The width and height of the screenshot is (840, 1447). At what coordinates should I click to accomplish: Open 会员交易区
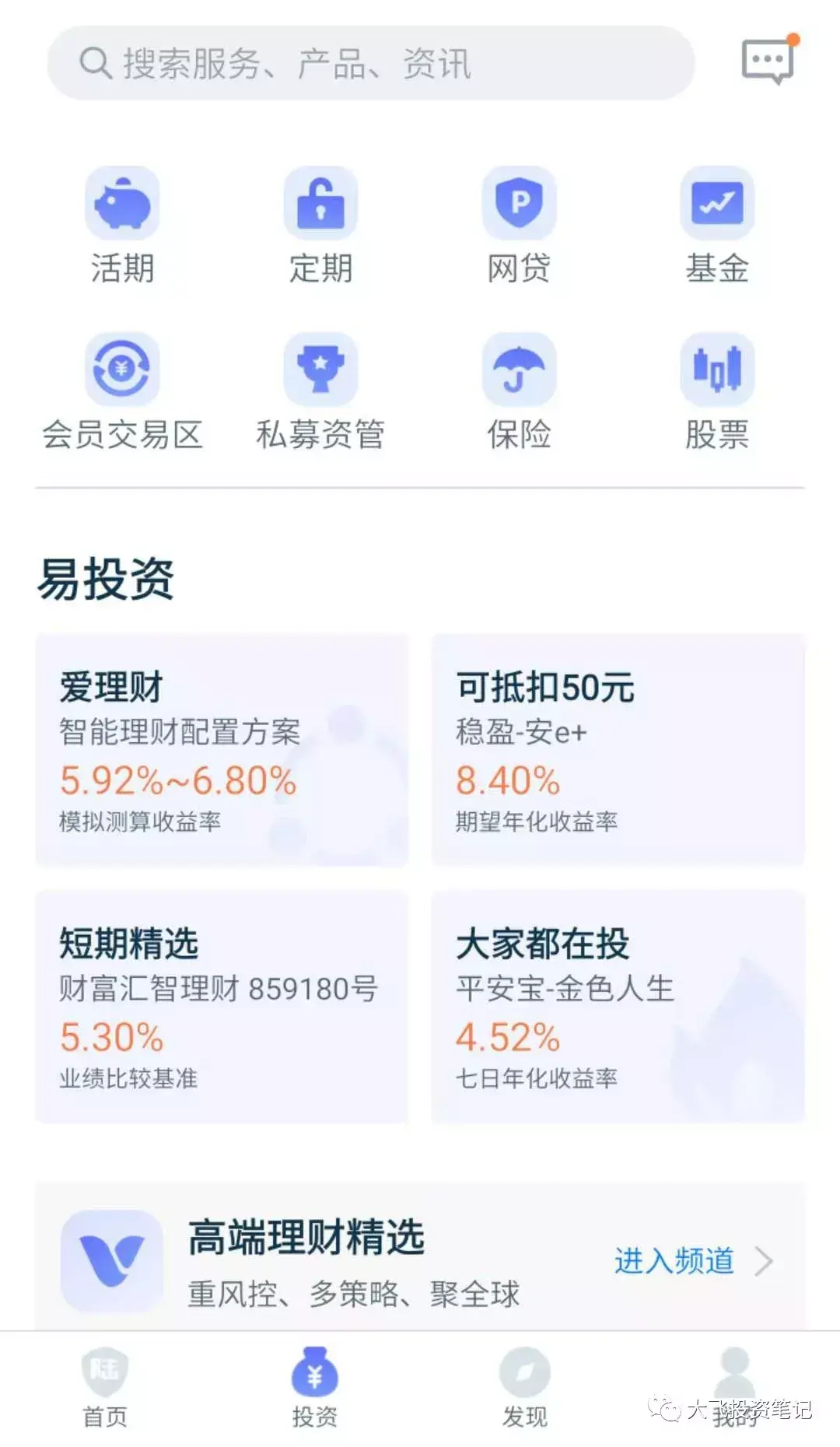[x=122, y=392]
